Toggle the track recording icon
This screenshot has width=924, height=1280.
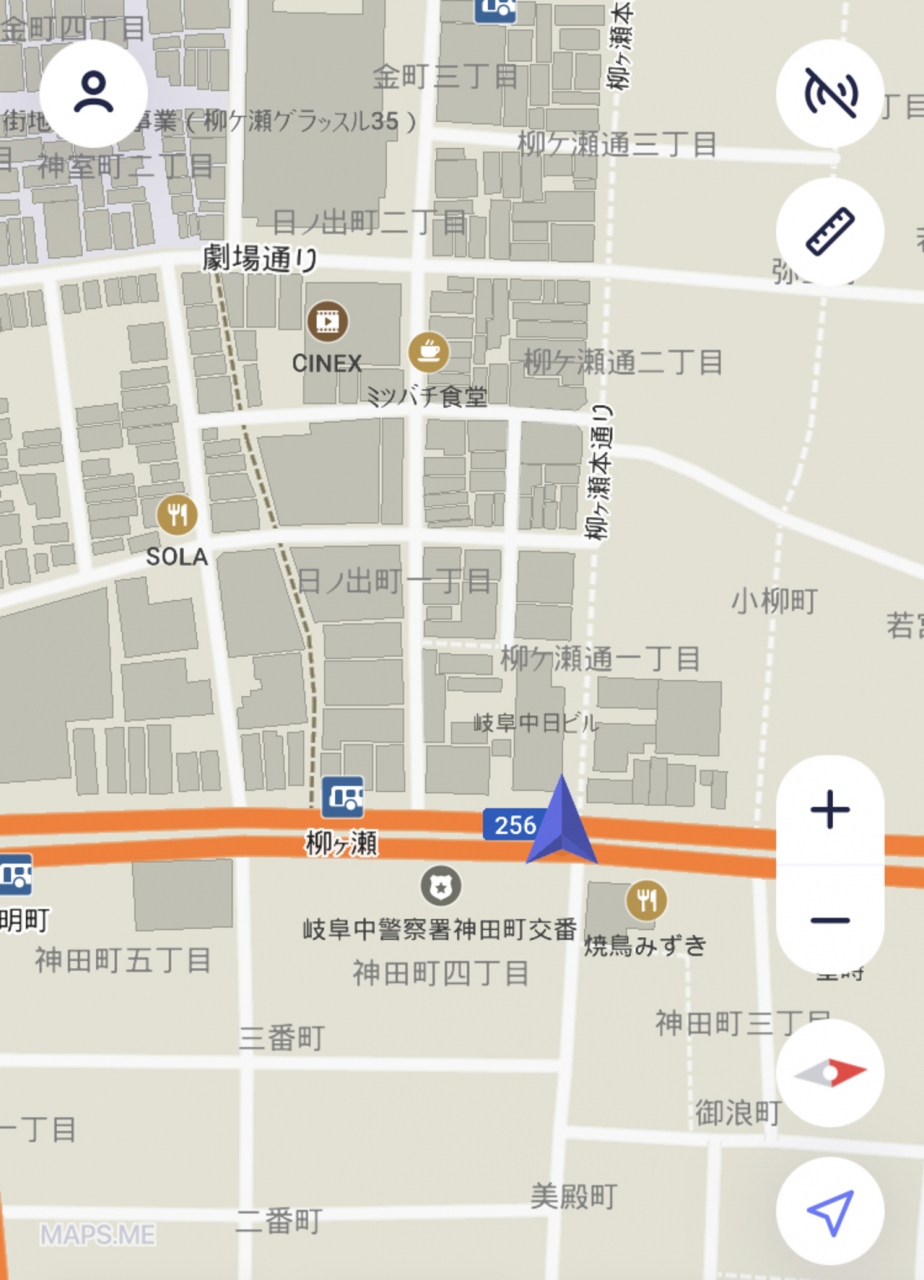click(830, 93)
